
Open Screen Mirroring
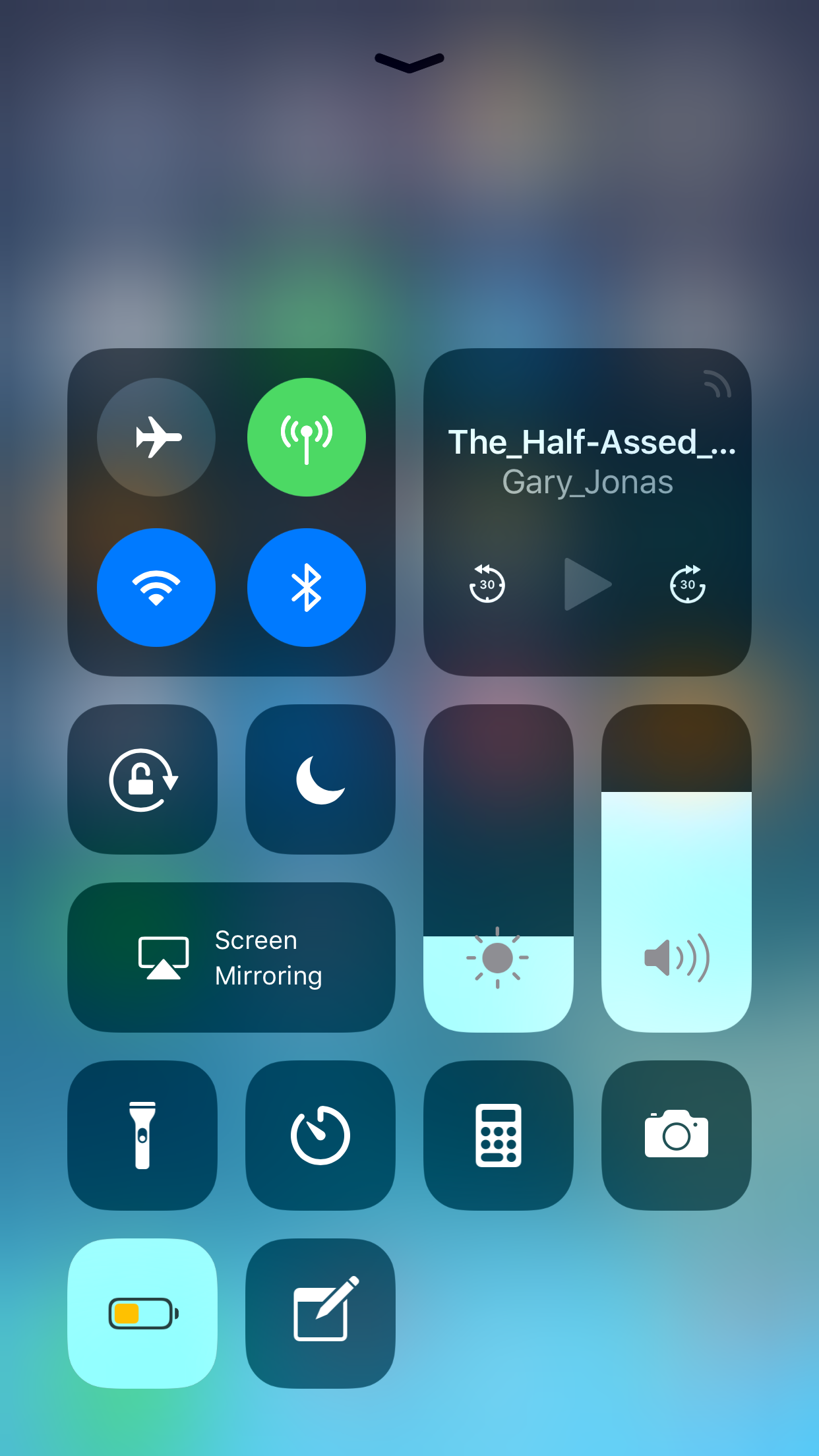point(231,957)
